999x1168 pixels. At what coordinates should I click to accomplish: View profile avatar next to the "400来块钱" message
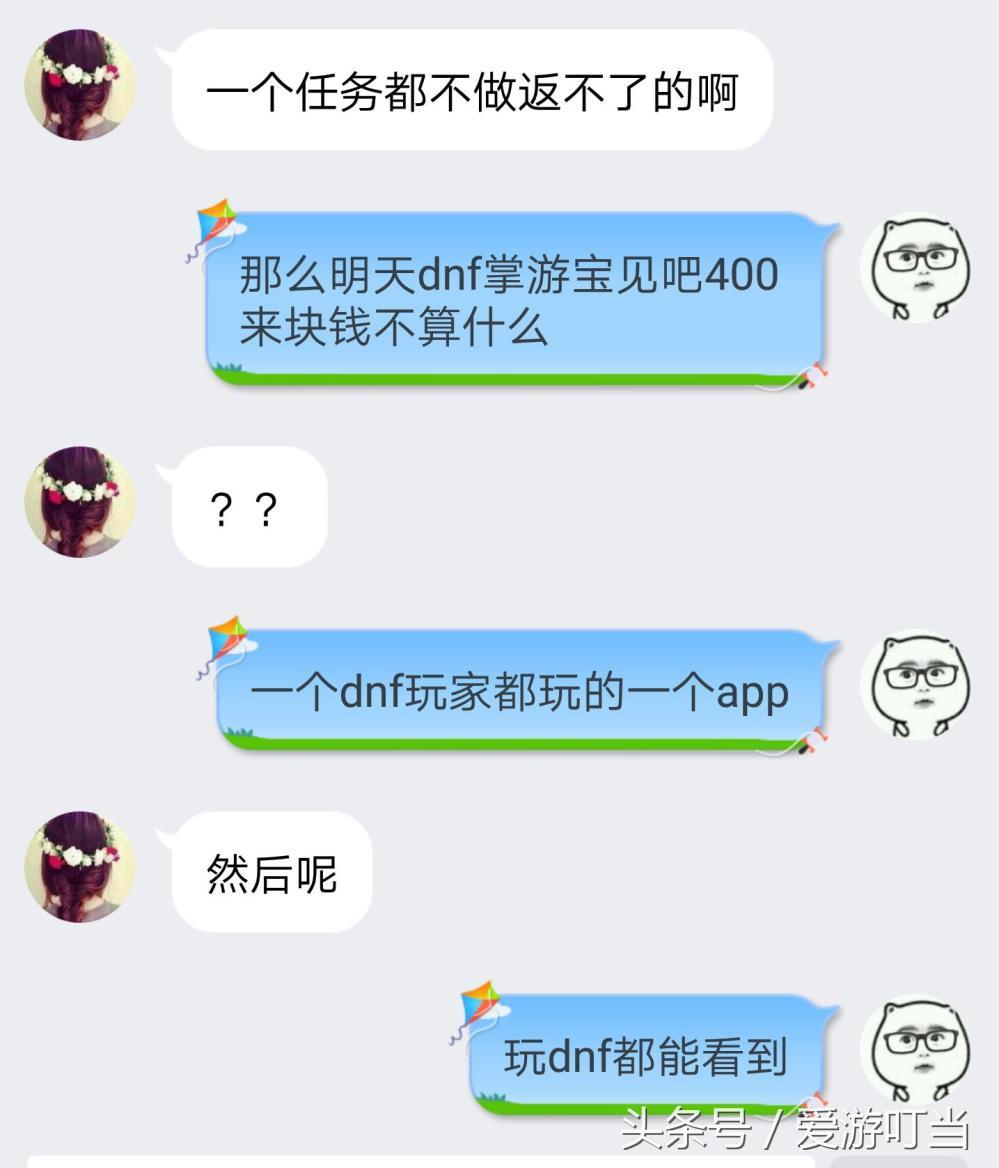(x=916, y=269)
